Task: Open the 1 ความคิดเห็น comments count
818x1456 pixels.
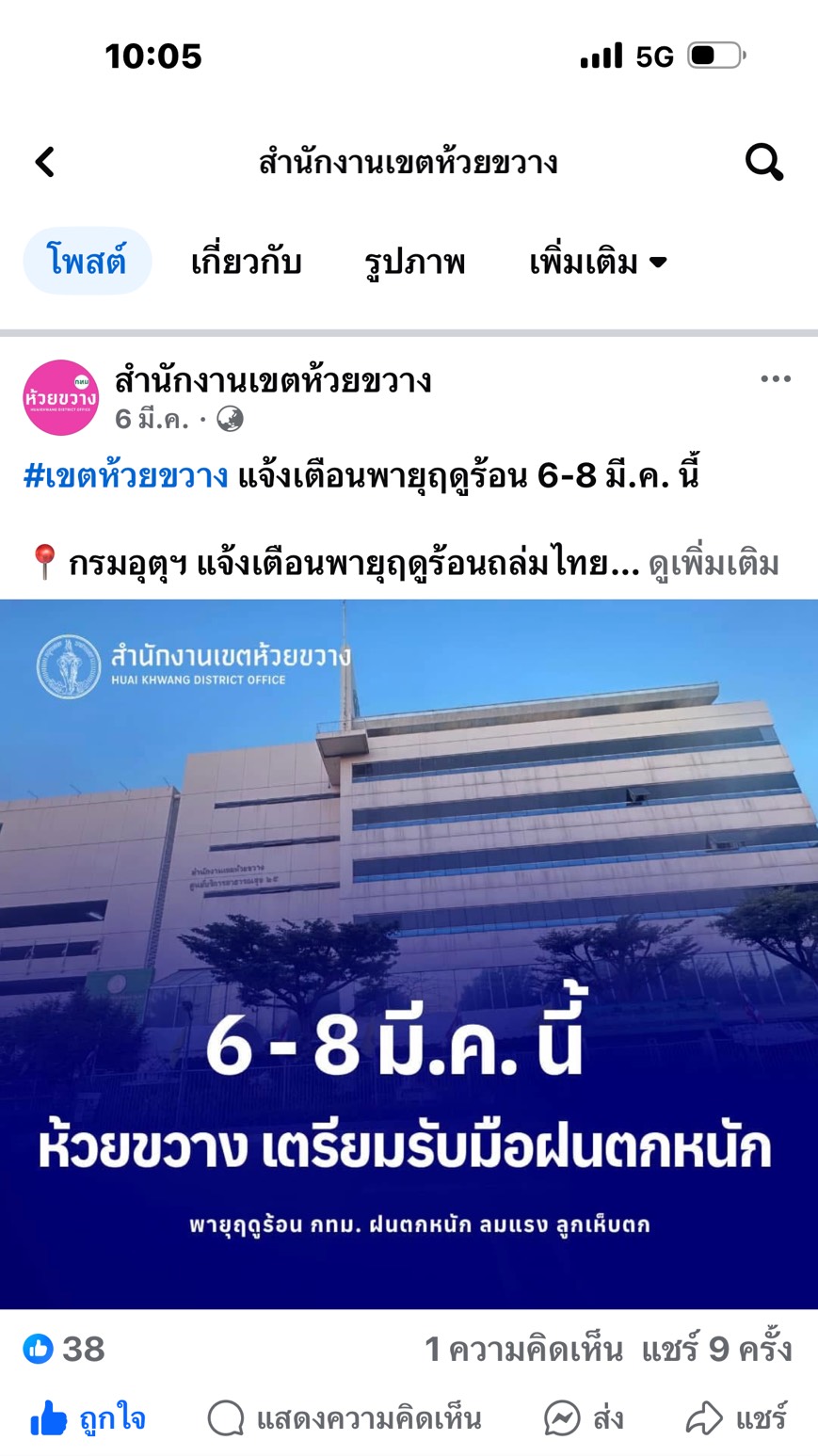Action: [523, 1349]
